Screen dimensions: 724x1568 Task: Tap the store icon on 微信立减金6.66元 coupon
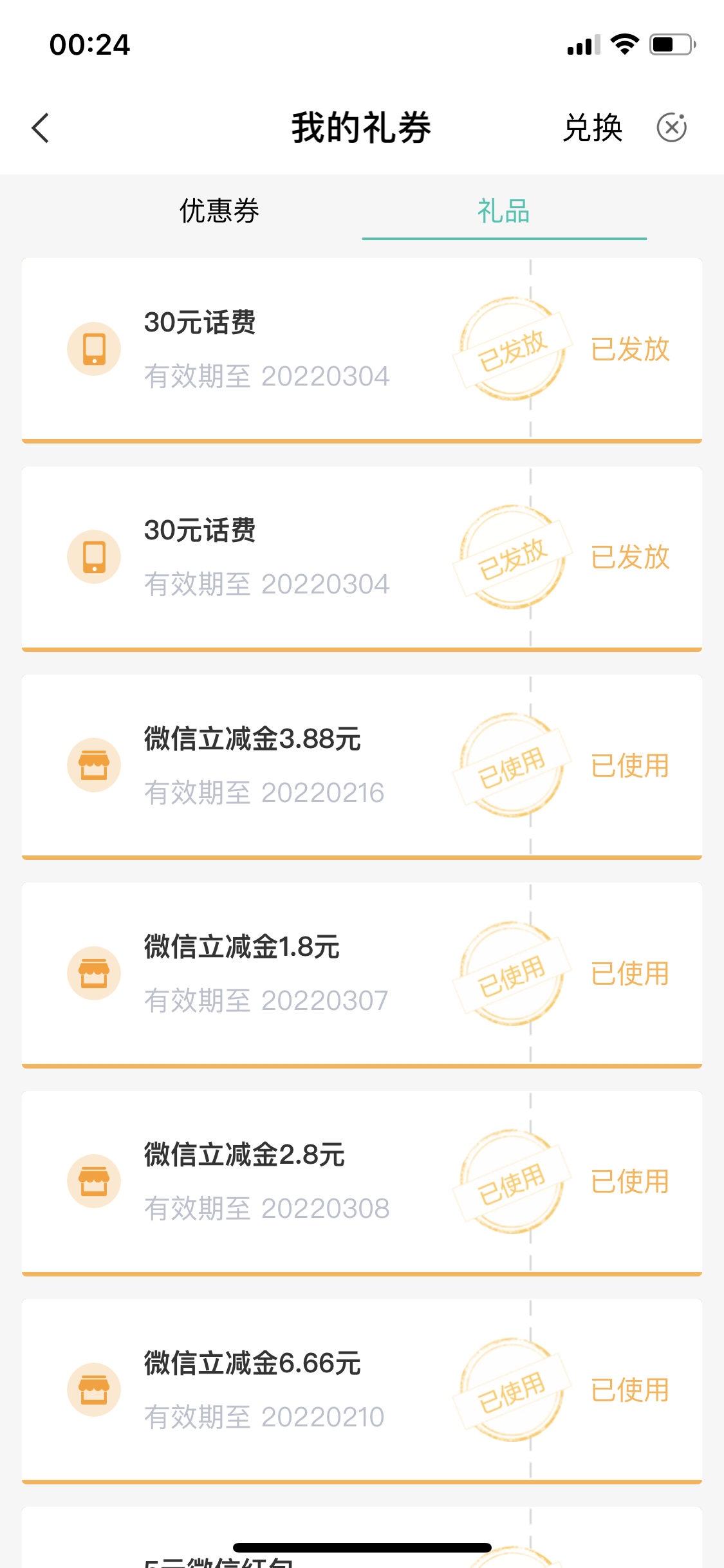(x=94, y=1390)
